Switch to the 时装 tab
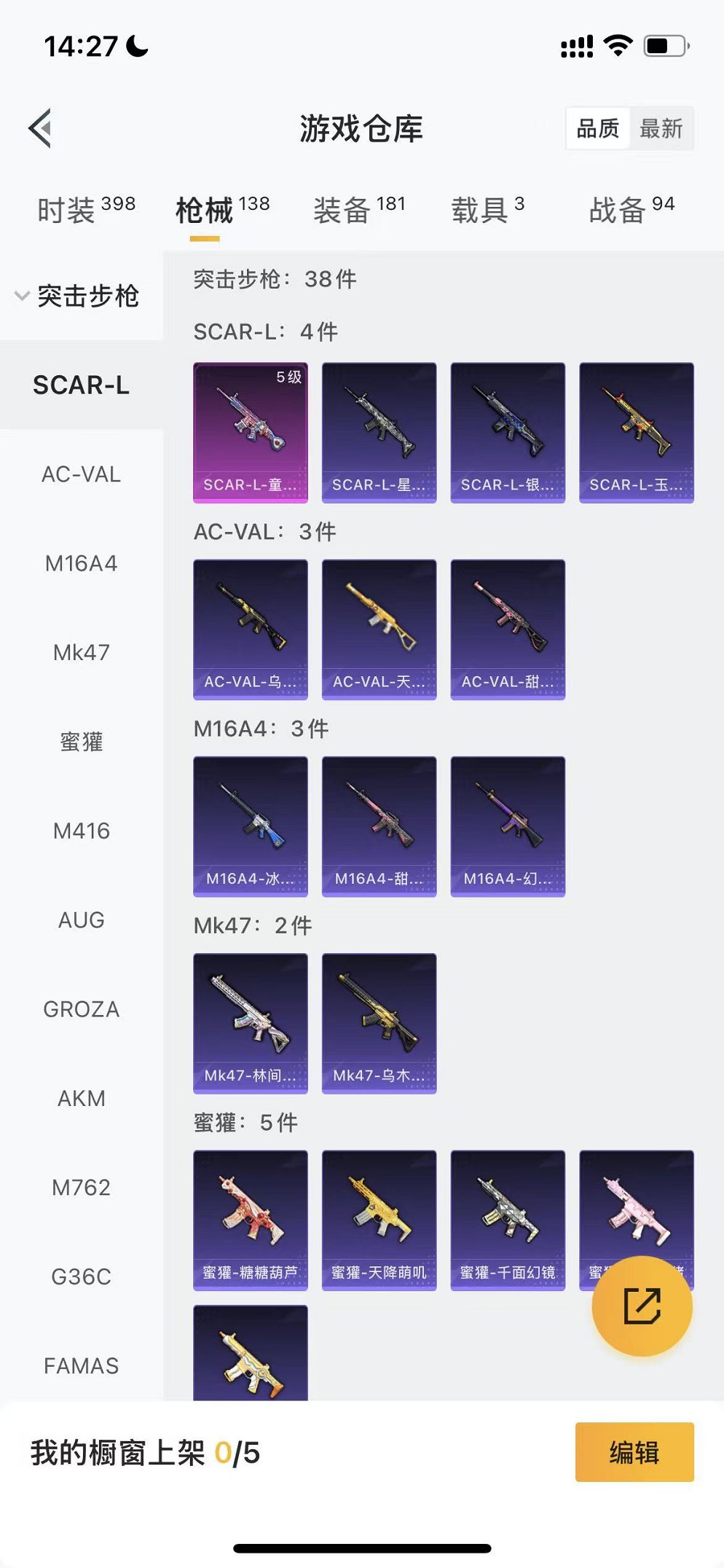The image size is (724, 1568). click(x=85, y=210)
